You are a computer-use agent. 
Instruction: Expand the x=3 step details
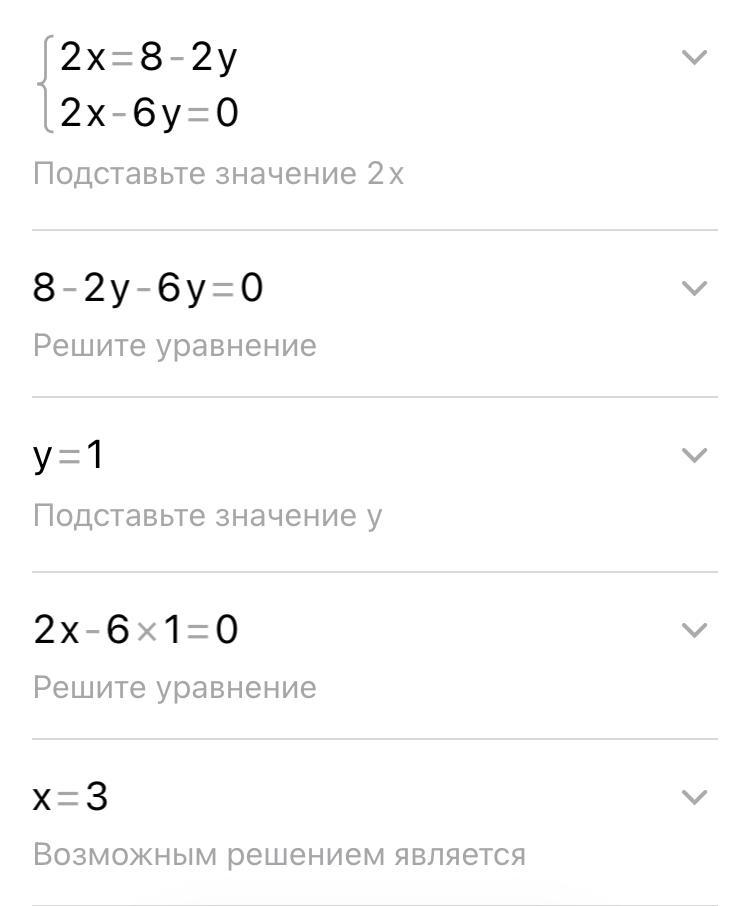[x=693, y=797]
